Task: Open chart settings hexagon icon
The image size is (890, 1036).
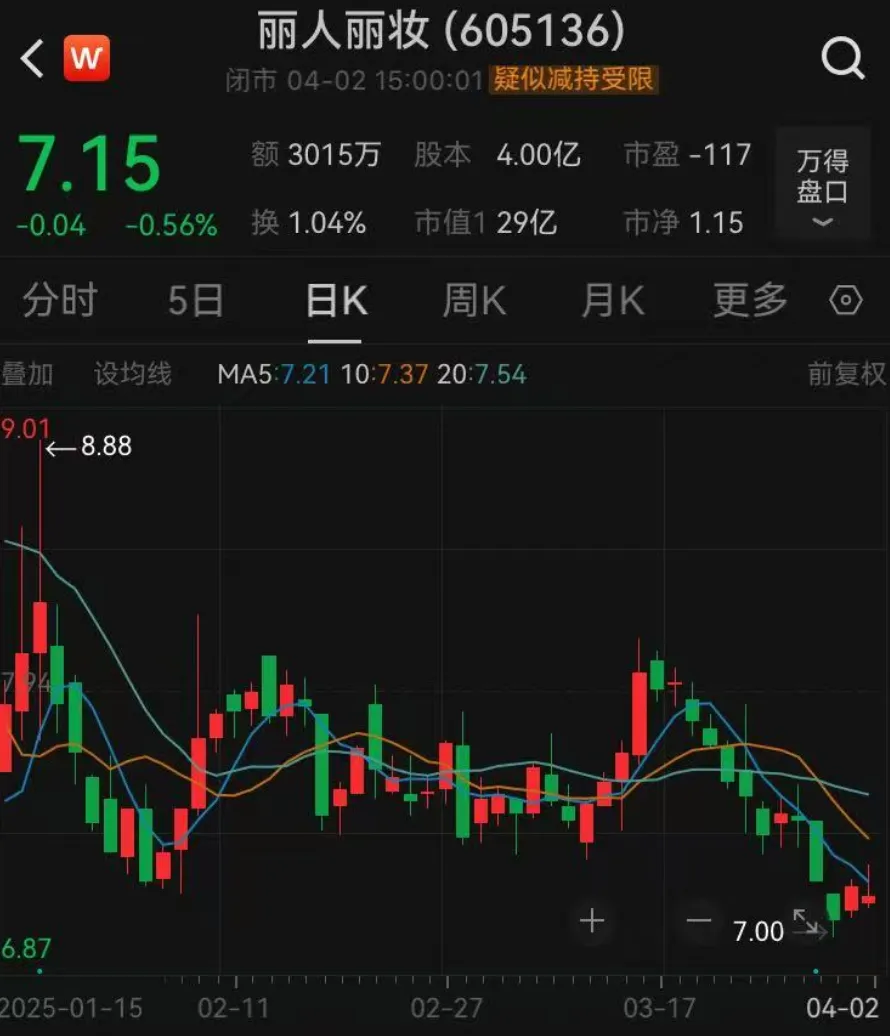Action: click(x=846, y=300)
